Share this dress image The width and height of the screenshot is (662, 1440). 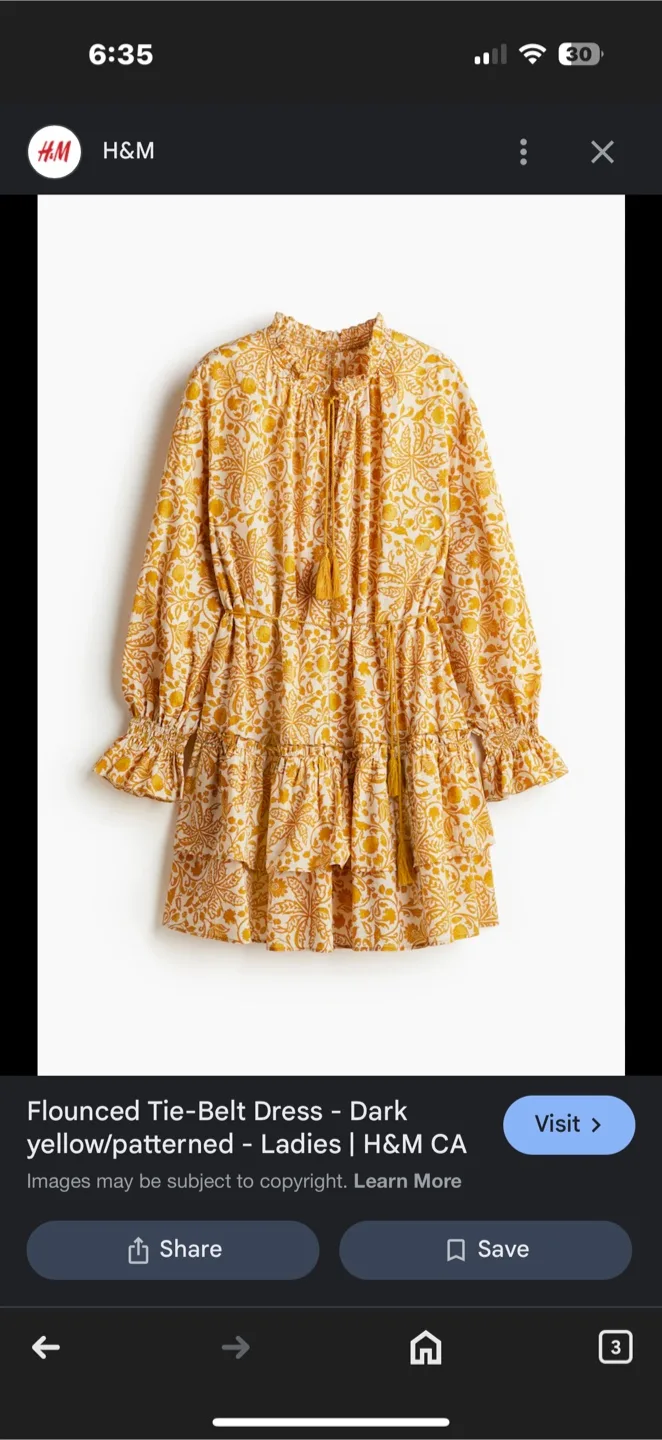173,1249
